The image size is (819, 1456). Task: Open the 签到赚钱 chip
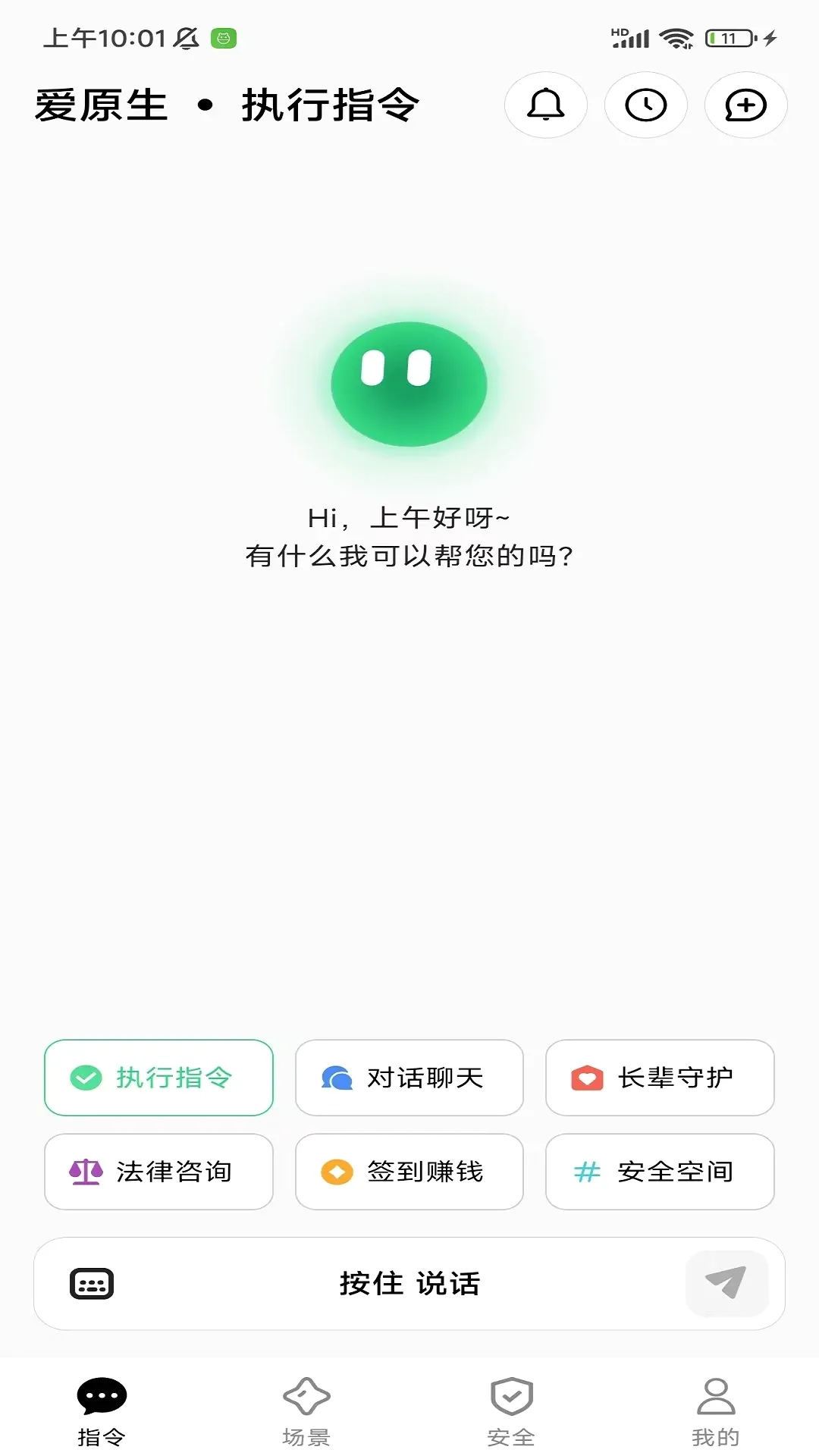point(409,1172)
